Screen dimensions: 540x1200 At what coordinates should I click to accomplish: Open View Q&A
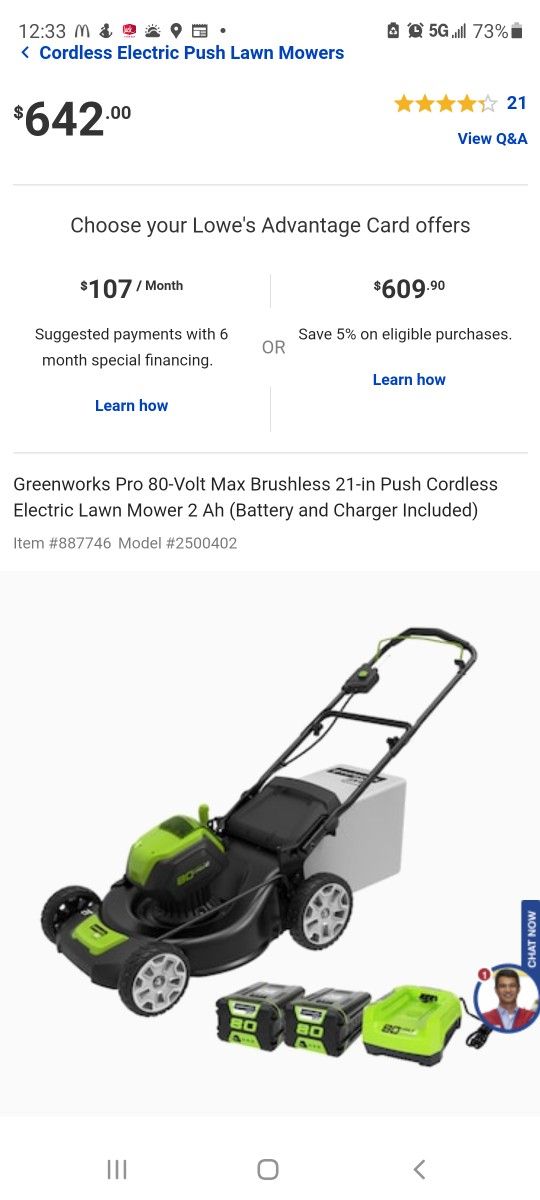tap(492, 139)
